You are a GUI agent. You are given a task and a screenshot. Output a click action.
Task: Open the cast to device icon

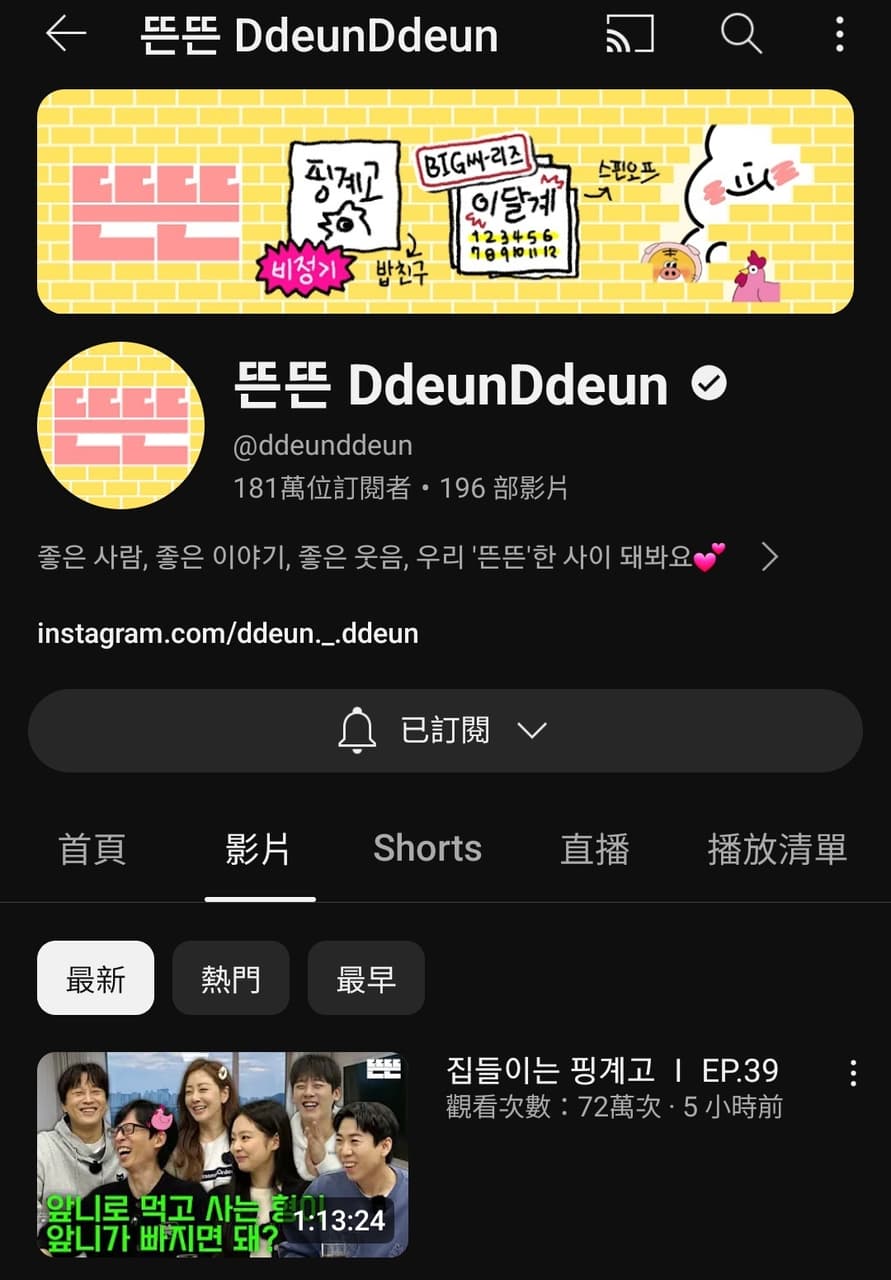(629, 35)
